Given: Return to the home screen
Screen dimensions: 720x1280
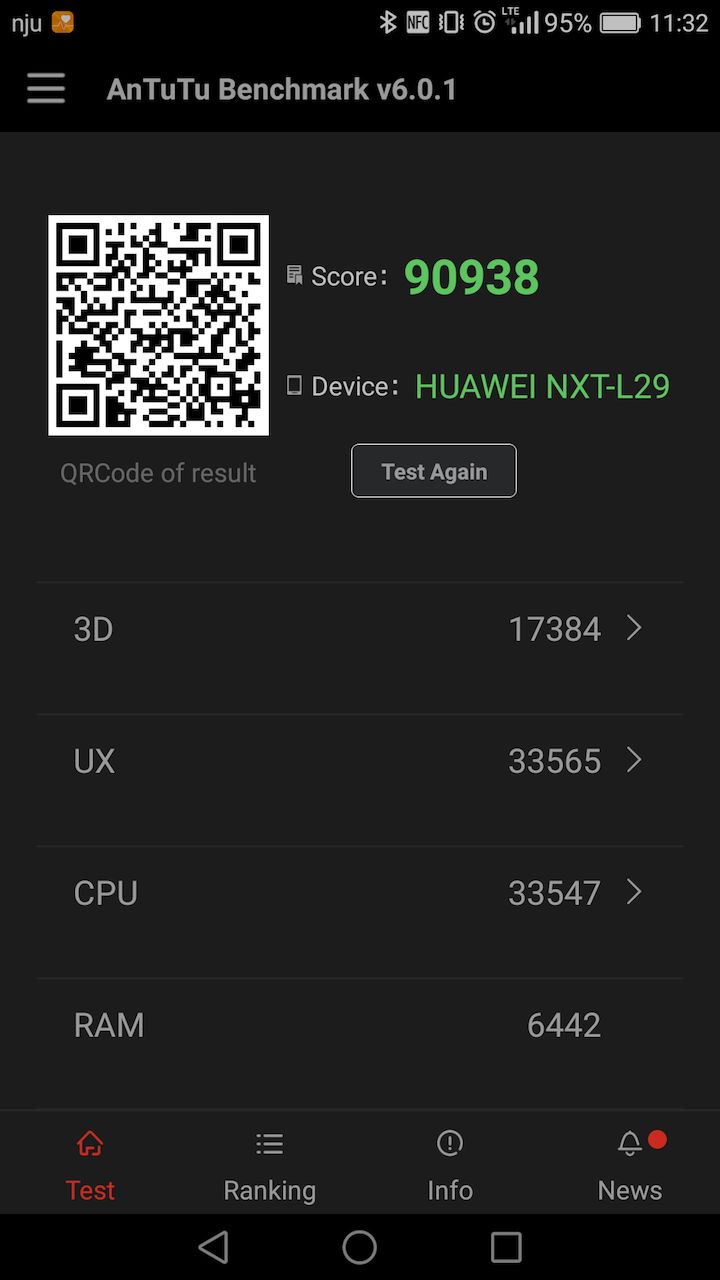Looking at the screenshot, I should [x=360, y=1247].
